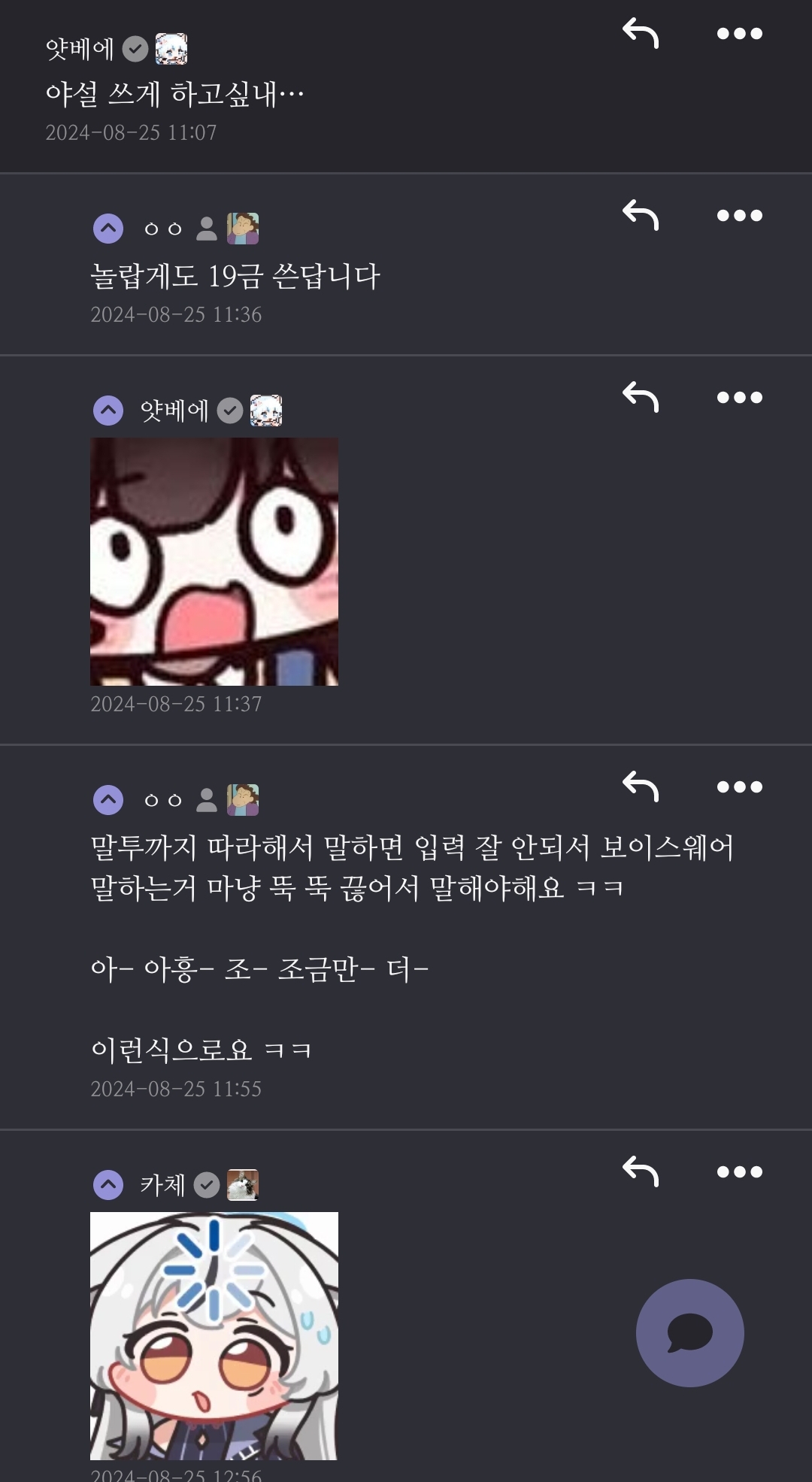Tap the purple chevron beside 카체
Viewport: 812px width, 1482px height.
[x=108, y=1185]
